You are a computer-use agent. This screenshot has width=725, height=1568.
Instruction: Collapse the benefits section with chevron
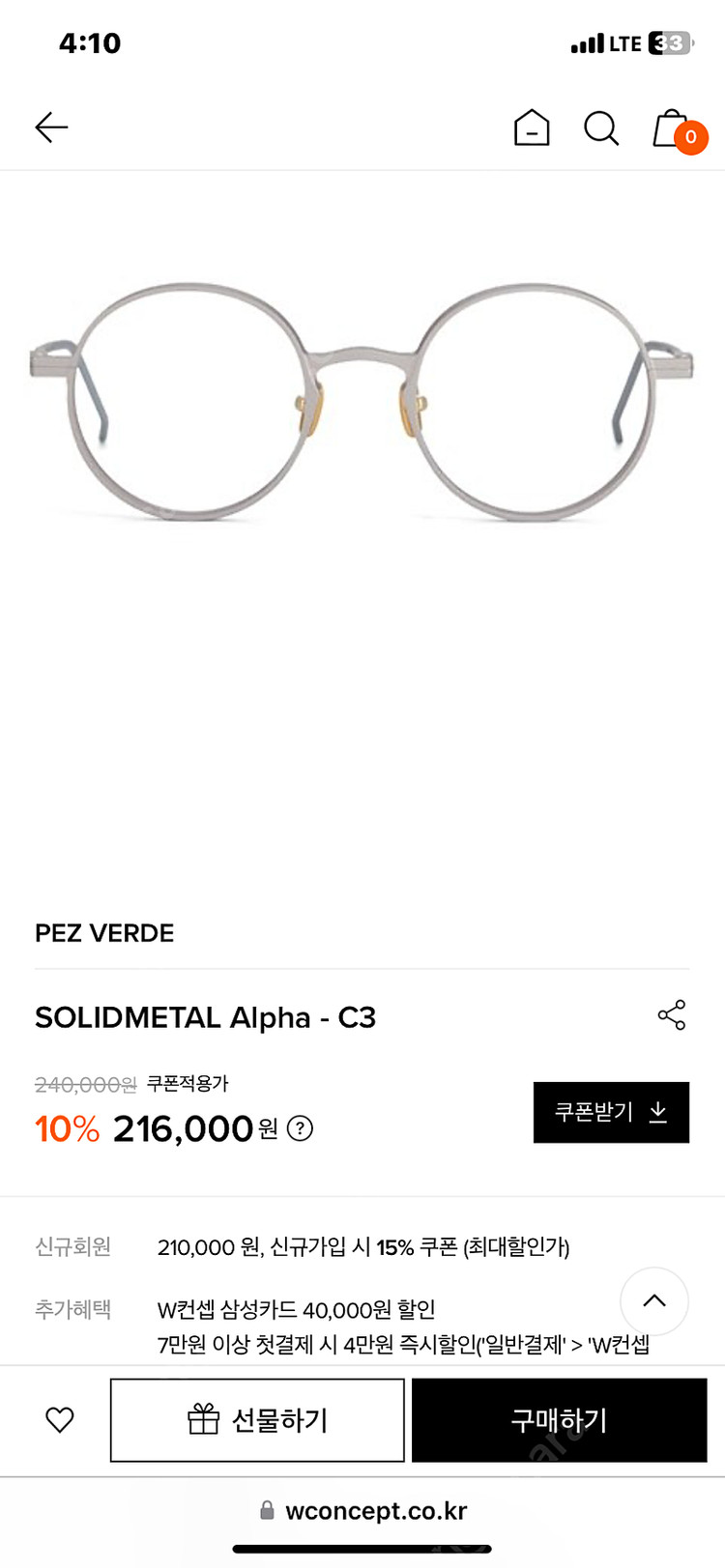[x=654, y=1302]
